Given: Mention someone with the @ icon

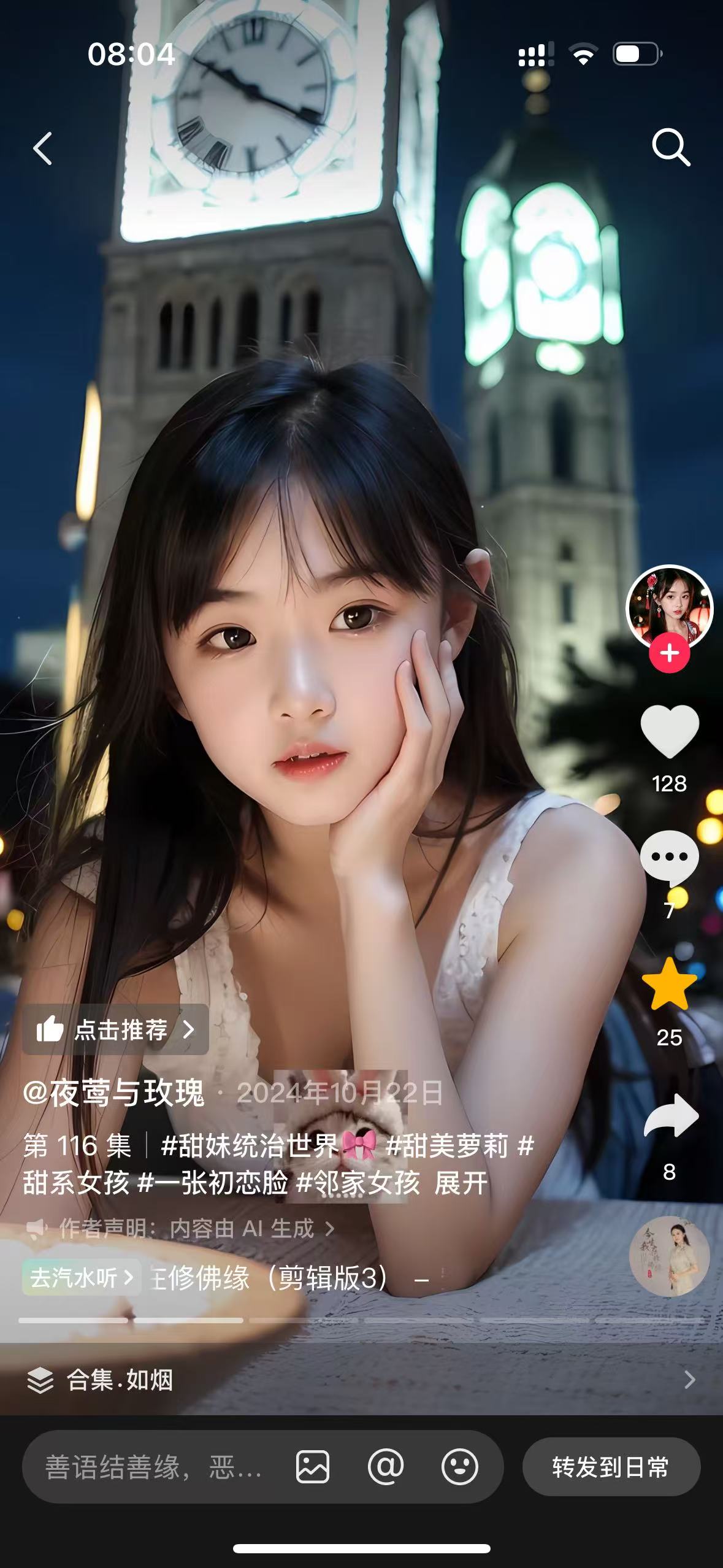Looking at the screenshot, I should pyautogui.click(x=386, y=1467).
